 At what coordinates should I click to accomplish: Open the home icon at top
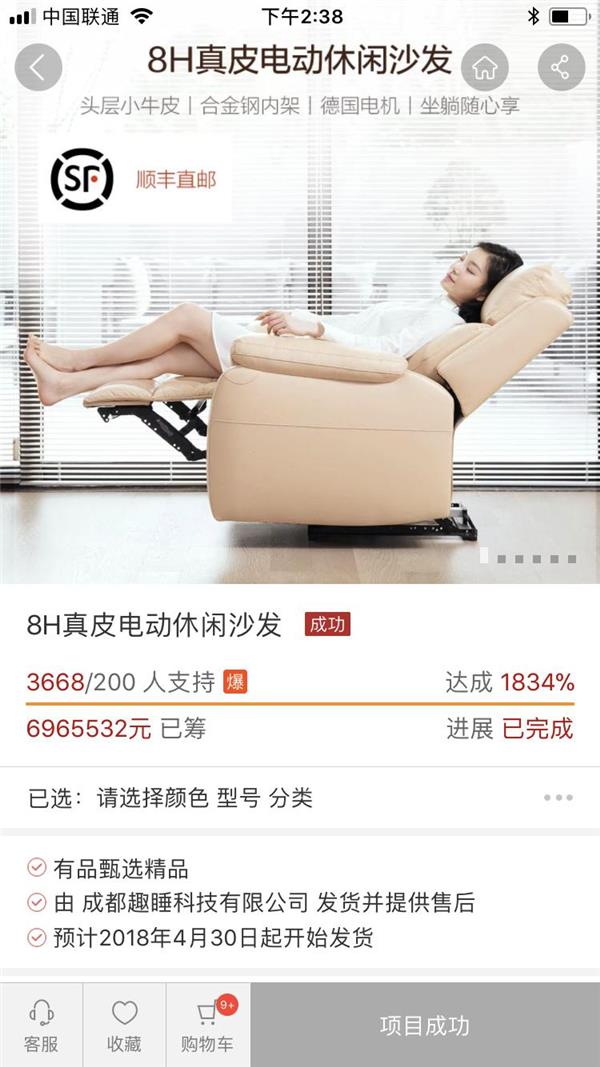[484, 67]
